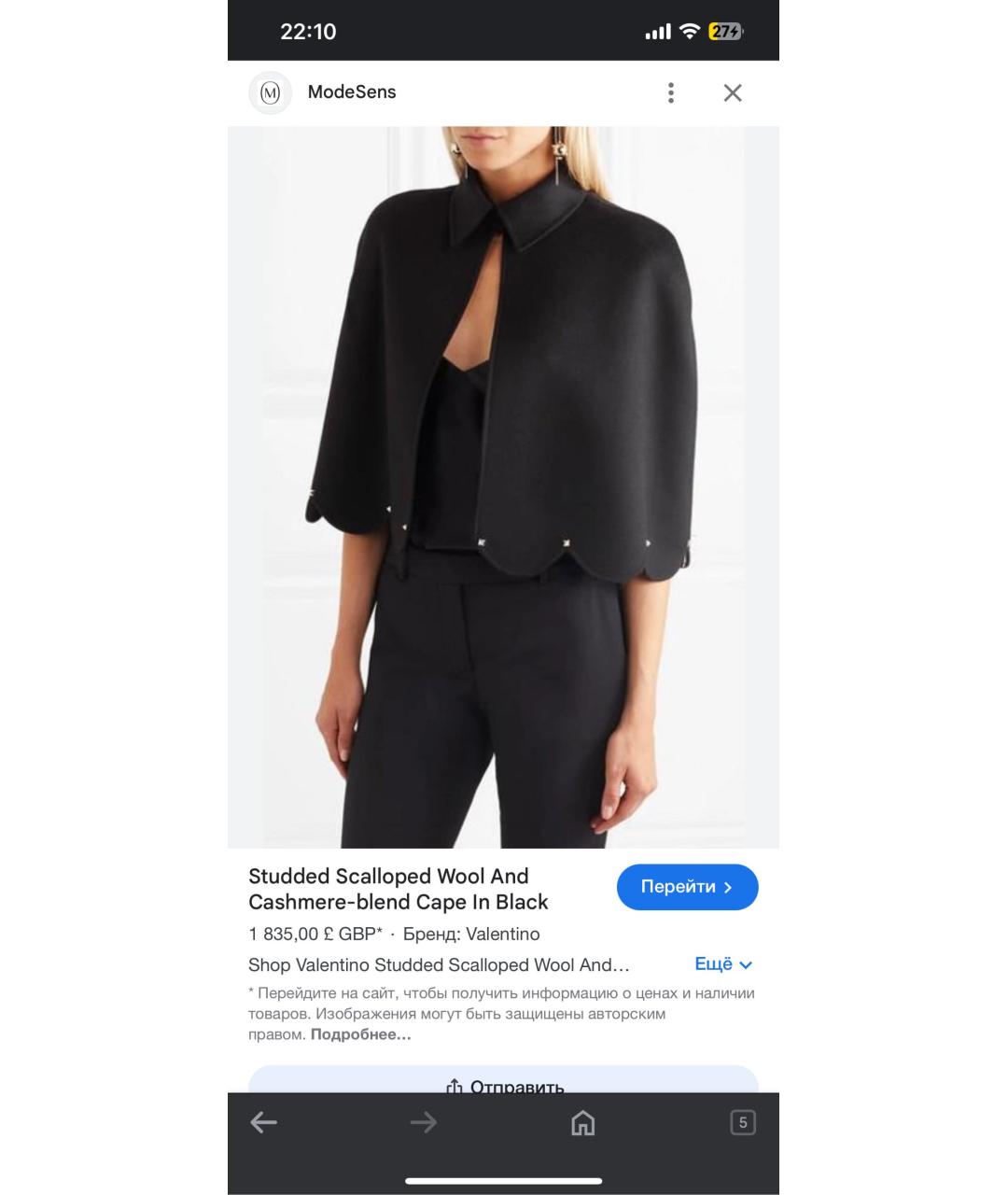The image size is (1008, 1195).
Task: Open the Valentino cape product image
Action: 503,485
